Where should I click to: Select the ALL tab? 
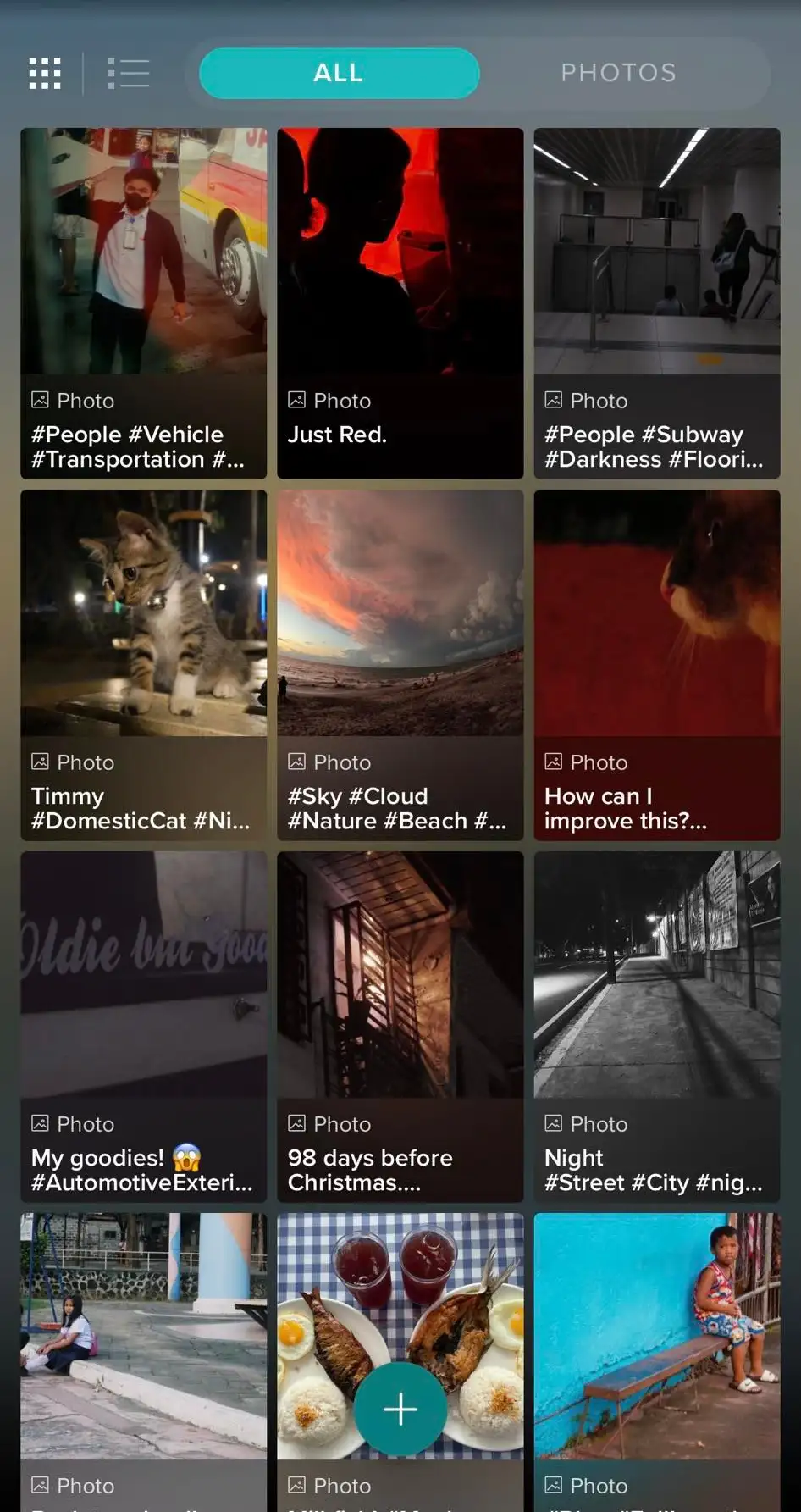point(339,74)
